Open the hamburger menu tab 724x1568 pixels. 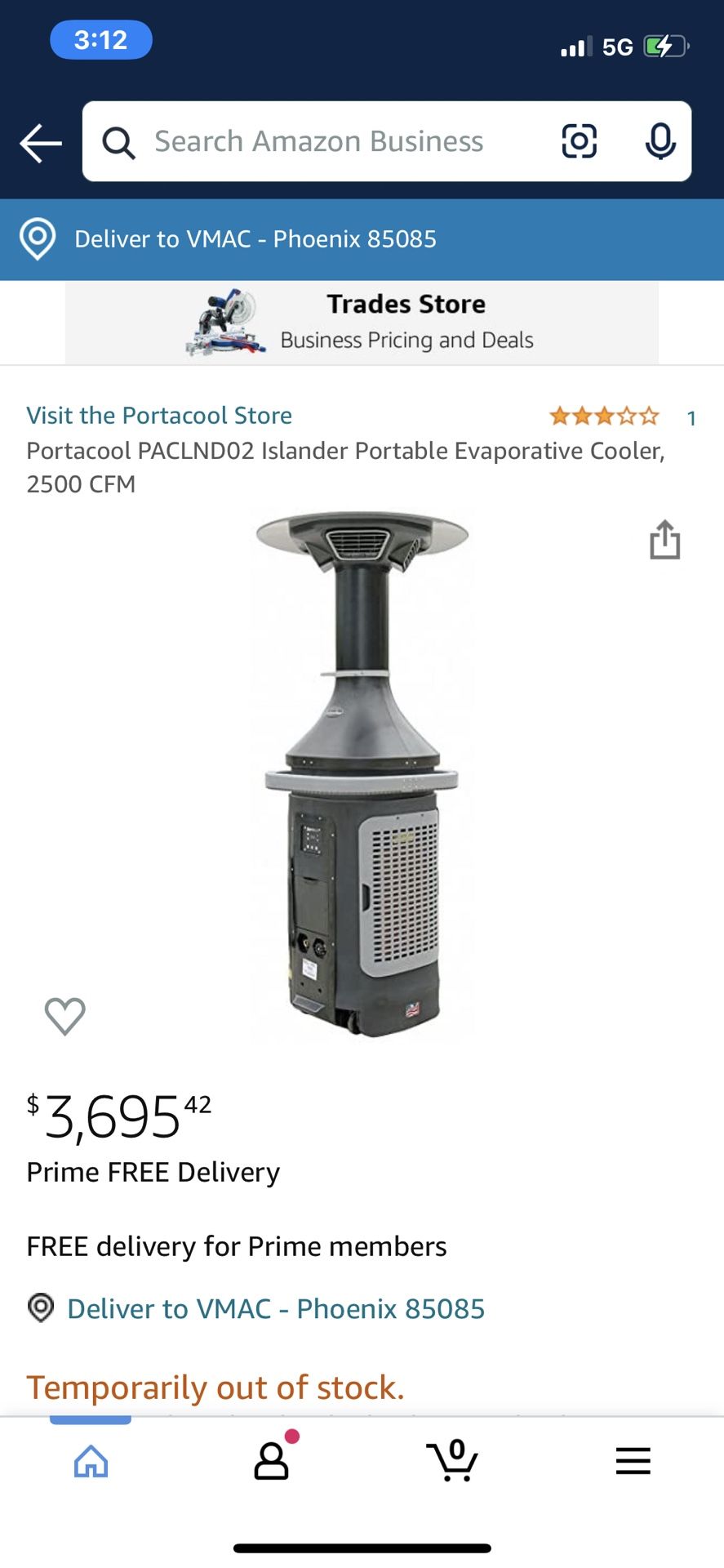633,1460
